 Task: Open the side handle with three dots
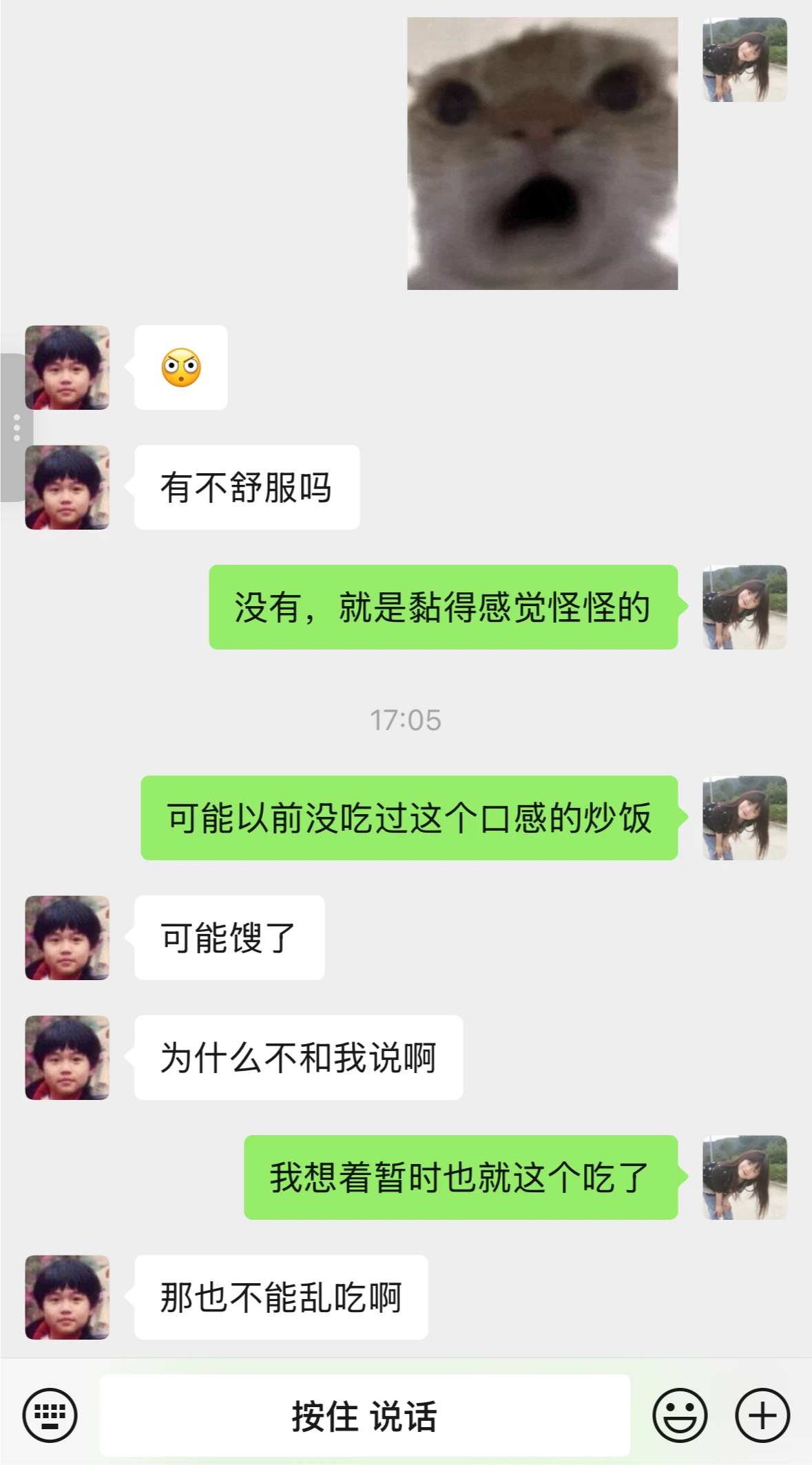(16, 428)
